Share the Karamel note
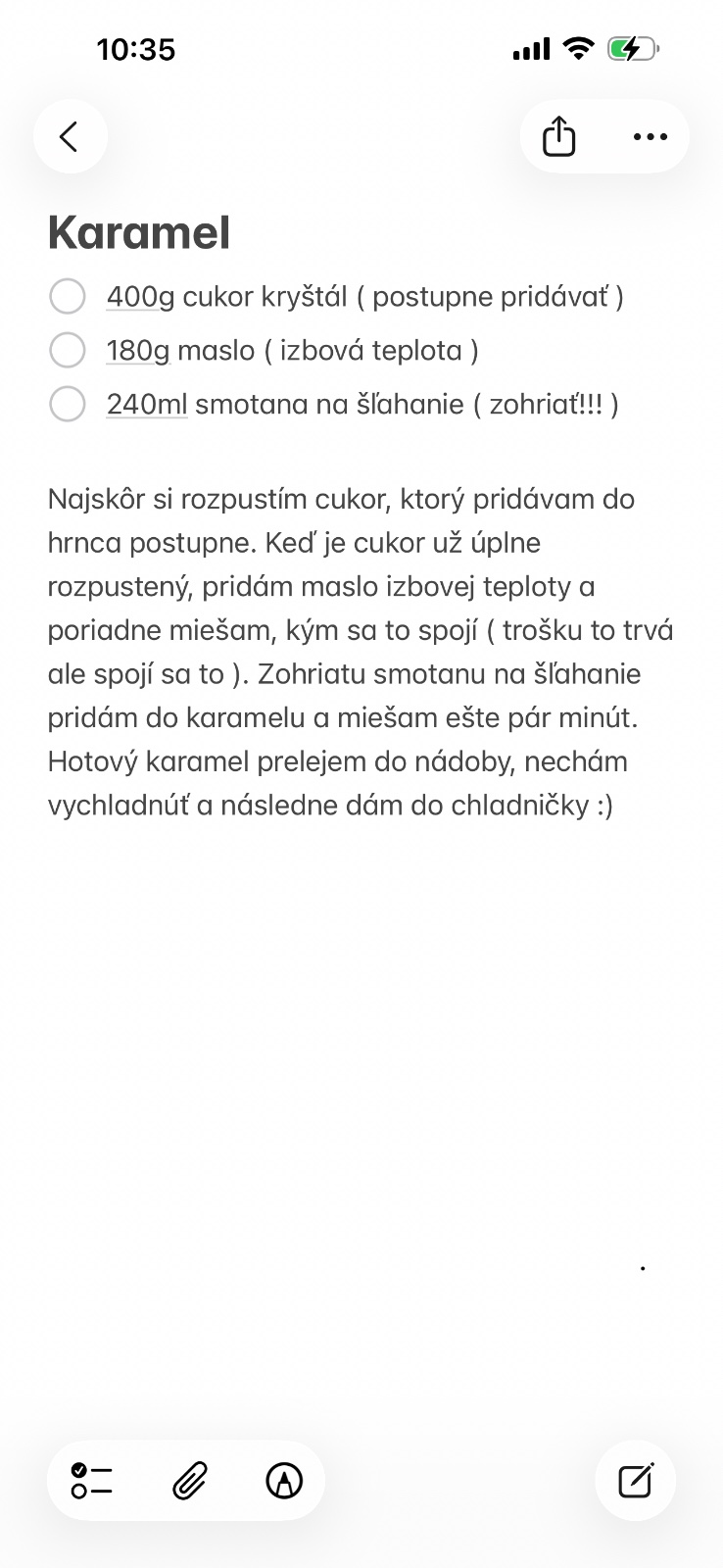 click(558, 136)
